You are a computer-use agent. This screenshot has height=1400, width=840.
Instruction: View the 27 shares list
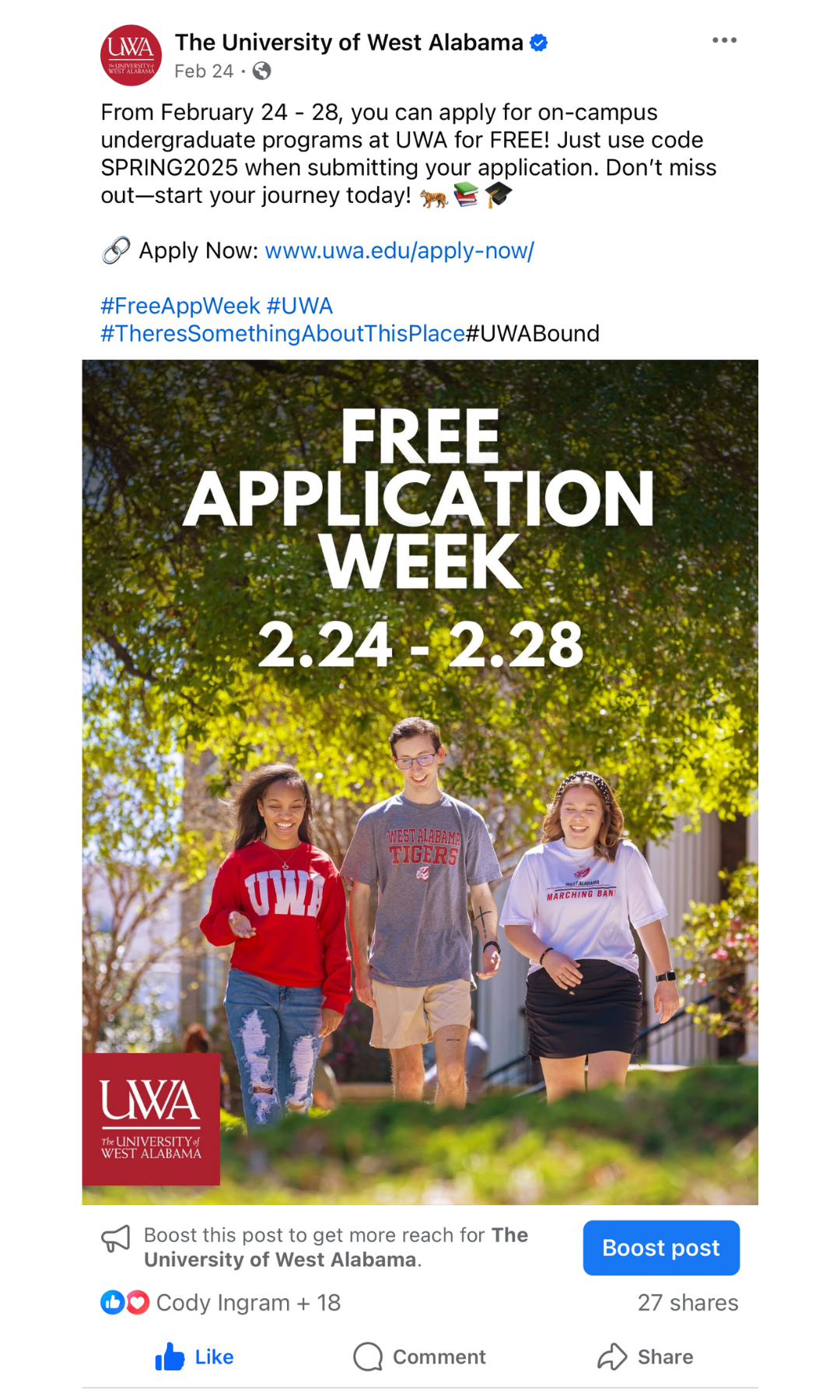click(688, 1303)
